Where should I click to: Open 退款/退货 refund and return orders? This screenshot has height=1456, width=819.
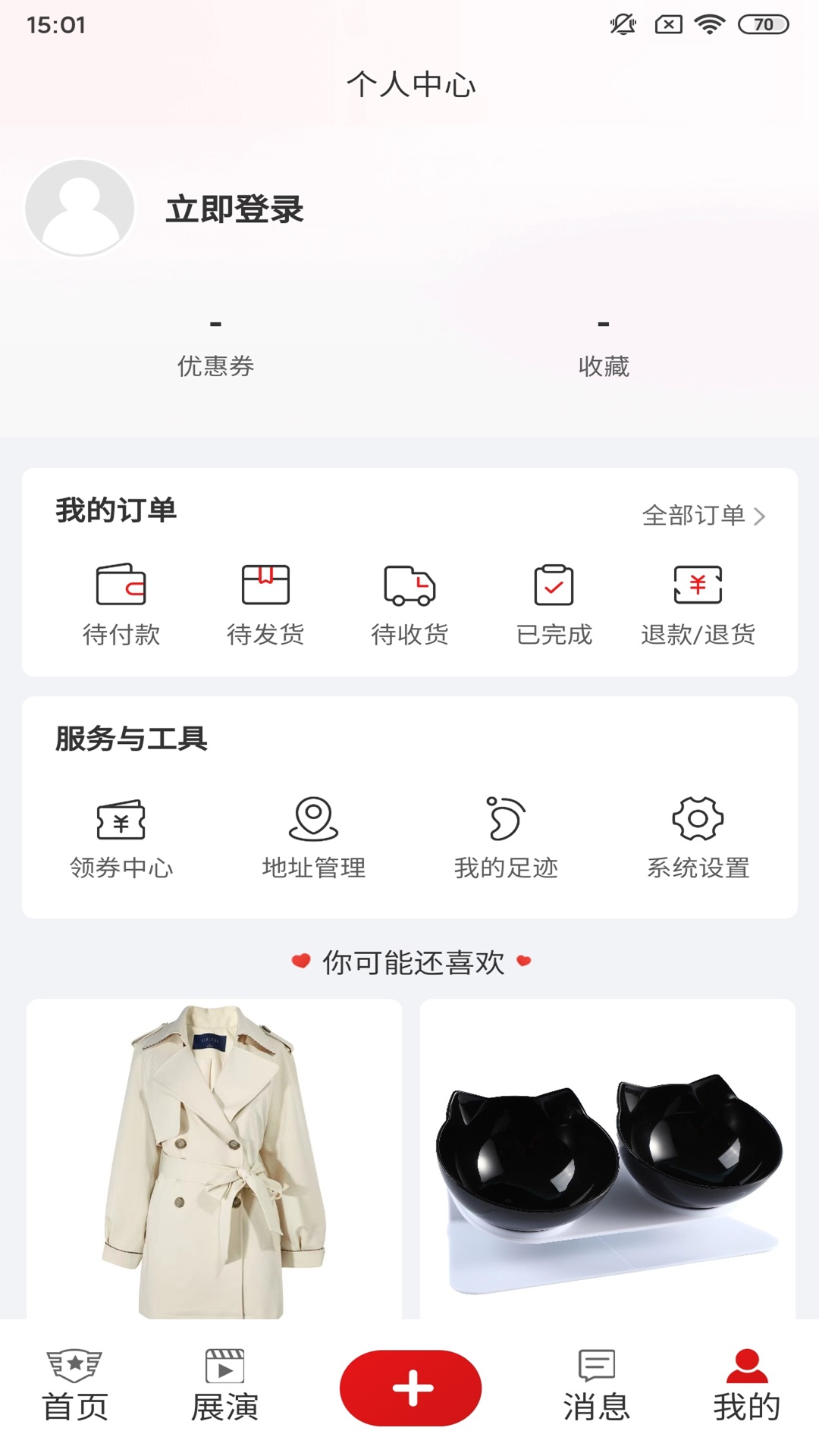tap(698, 604)
